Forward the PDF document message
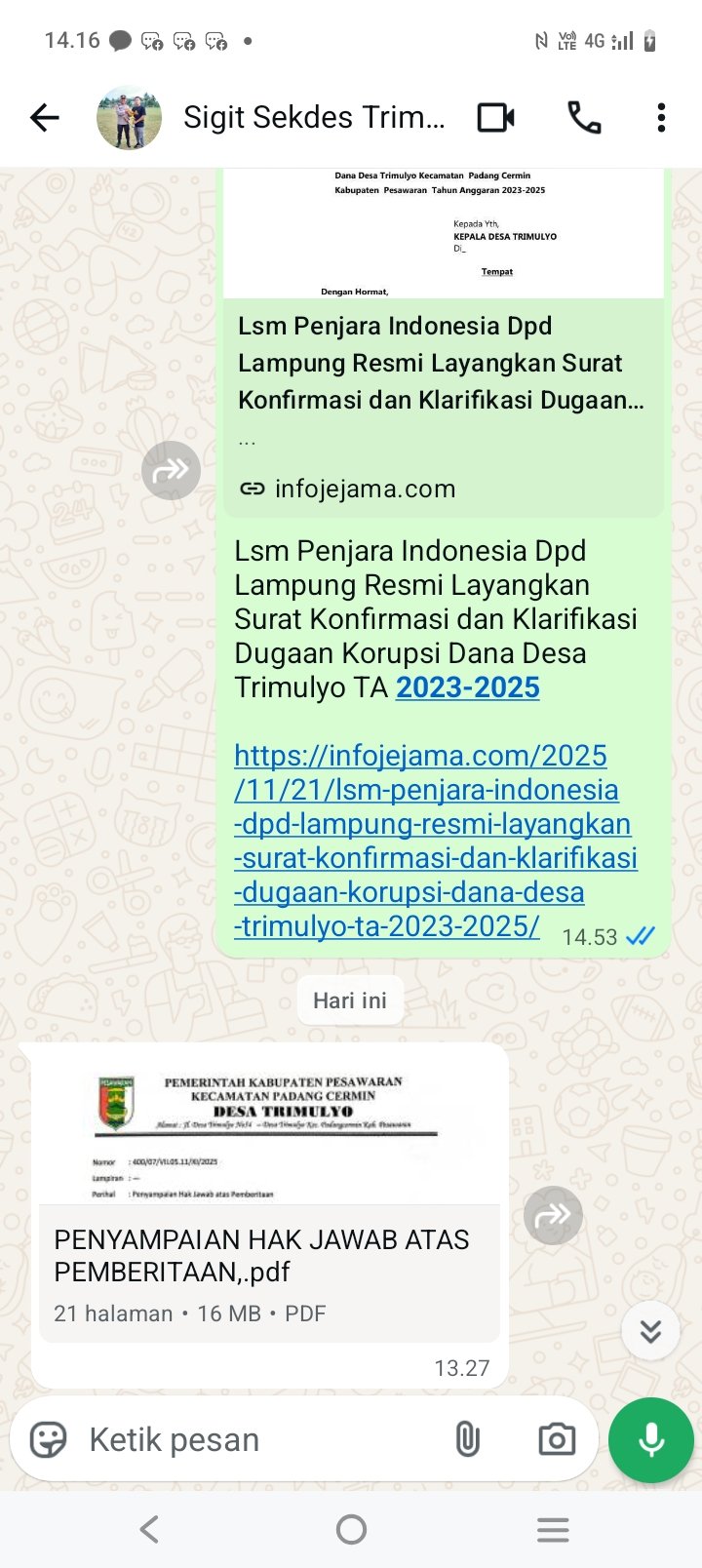 (x=553, y=1215)
